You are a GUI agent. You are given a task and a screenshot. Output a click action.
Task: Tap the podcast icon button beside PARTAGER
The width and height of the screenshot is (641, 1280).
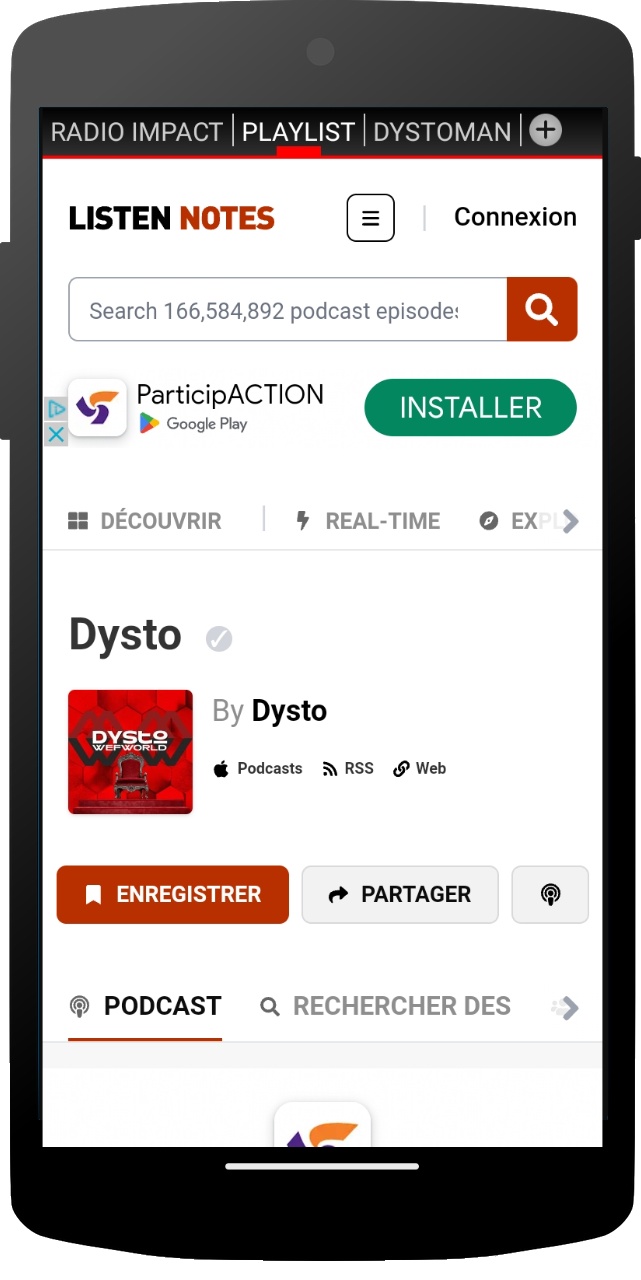pos(550,894)
